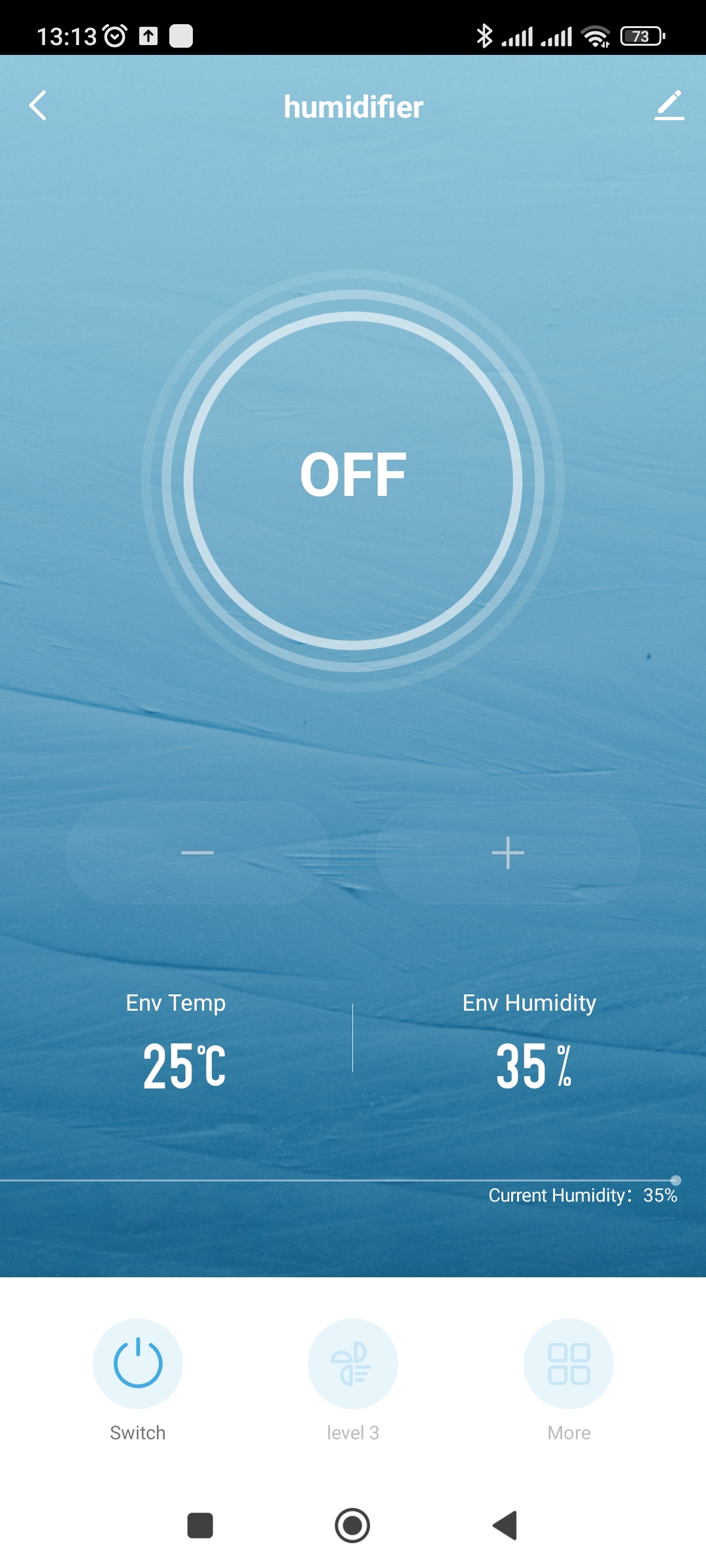Go to the Android home screen
The height and width of the screenshot is (1568, 706).
pos(352,1526)
